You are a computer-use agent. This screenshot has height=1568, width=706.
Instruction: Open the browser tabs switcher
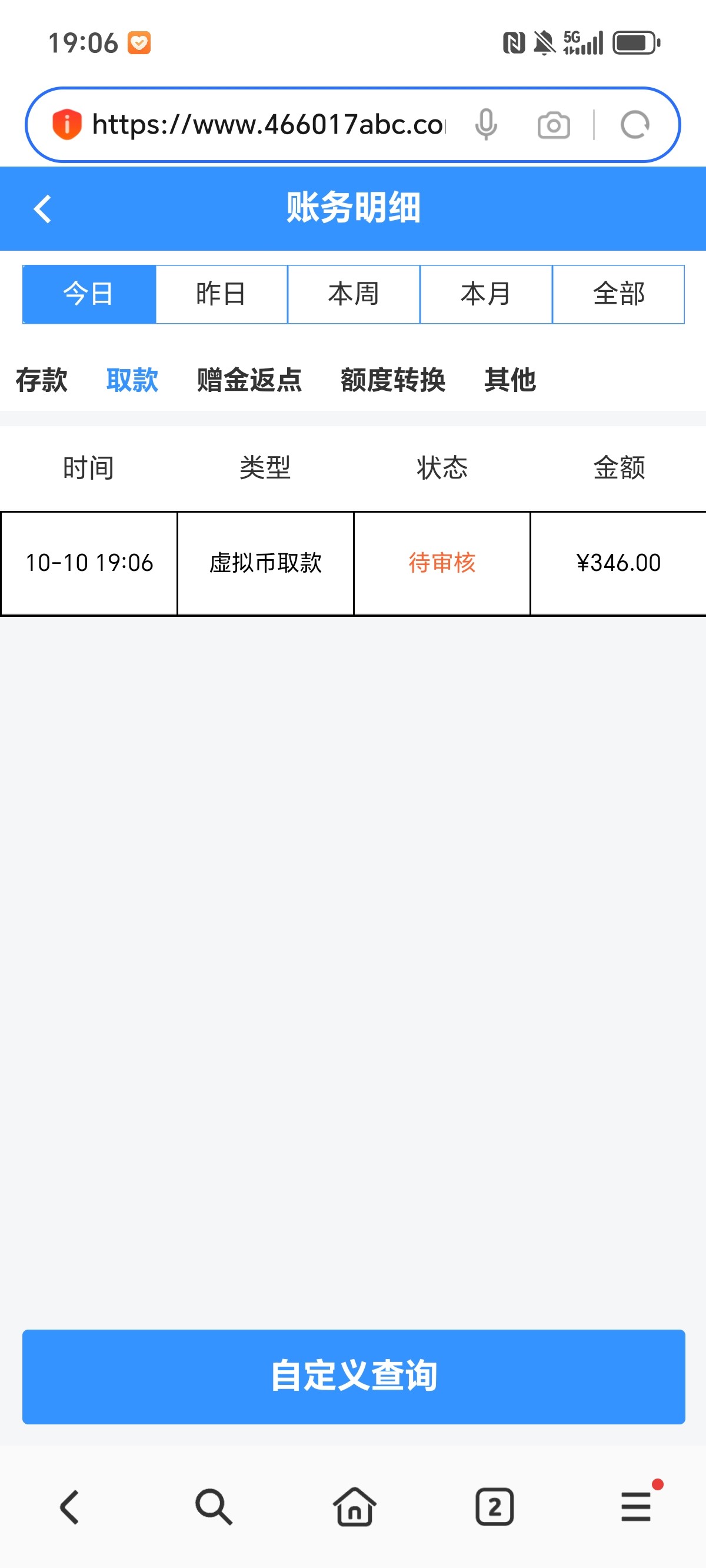(494, 1507)
